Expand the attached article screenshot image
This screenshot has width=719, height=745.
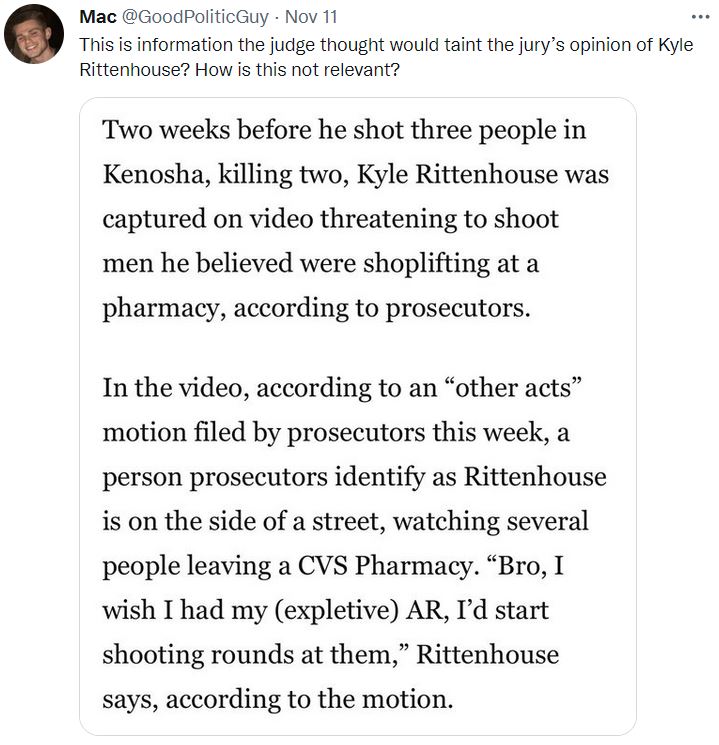[x=357, y=415]
